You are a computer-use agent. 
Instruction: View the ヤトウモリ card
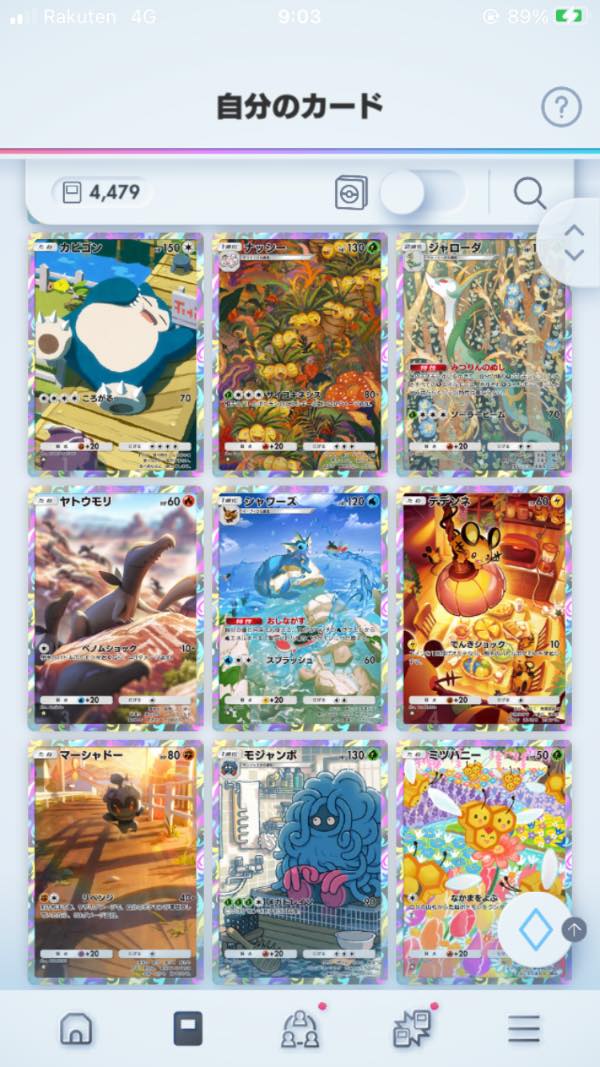[116, 608]
